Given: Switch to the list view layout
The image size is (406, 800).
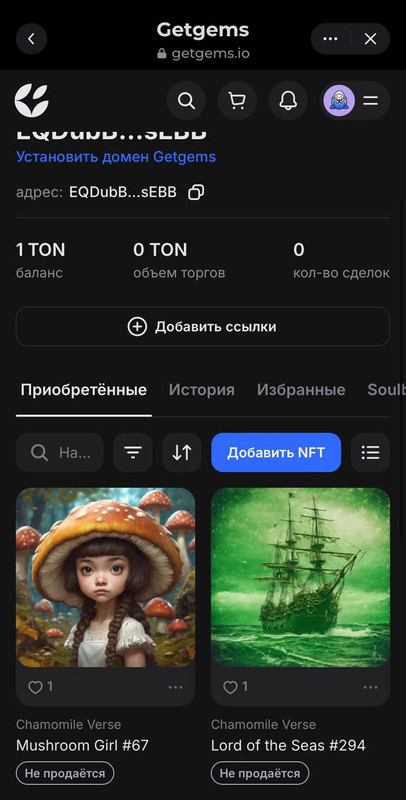Looking at the screenshot, I should (x=370, y=453).
